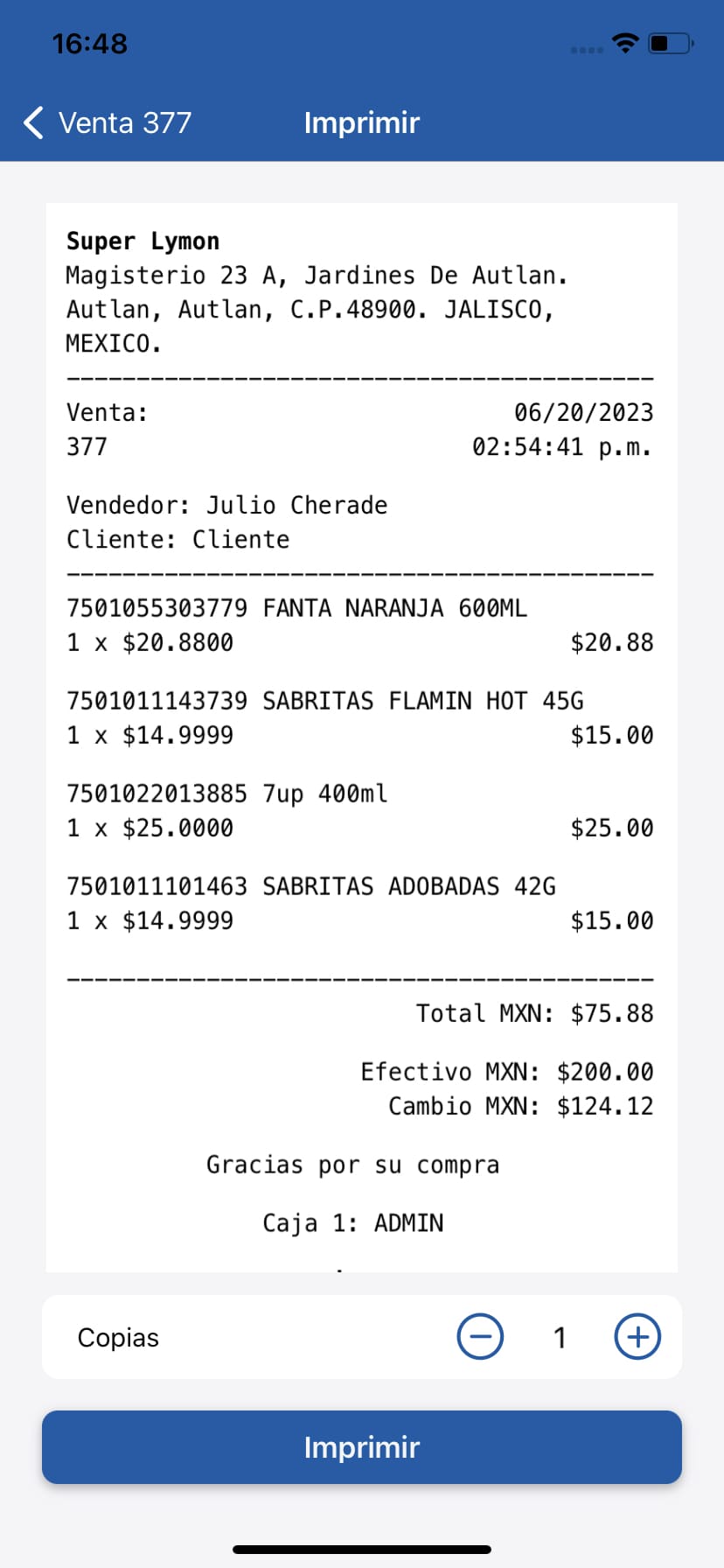Select the barcode number of FANTA NARANJA

157,607
